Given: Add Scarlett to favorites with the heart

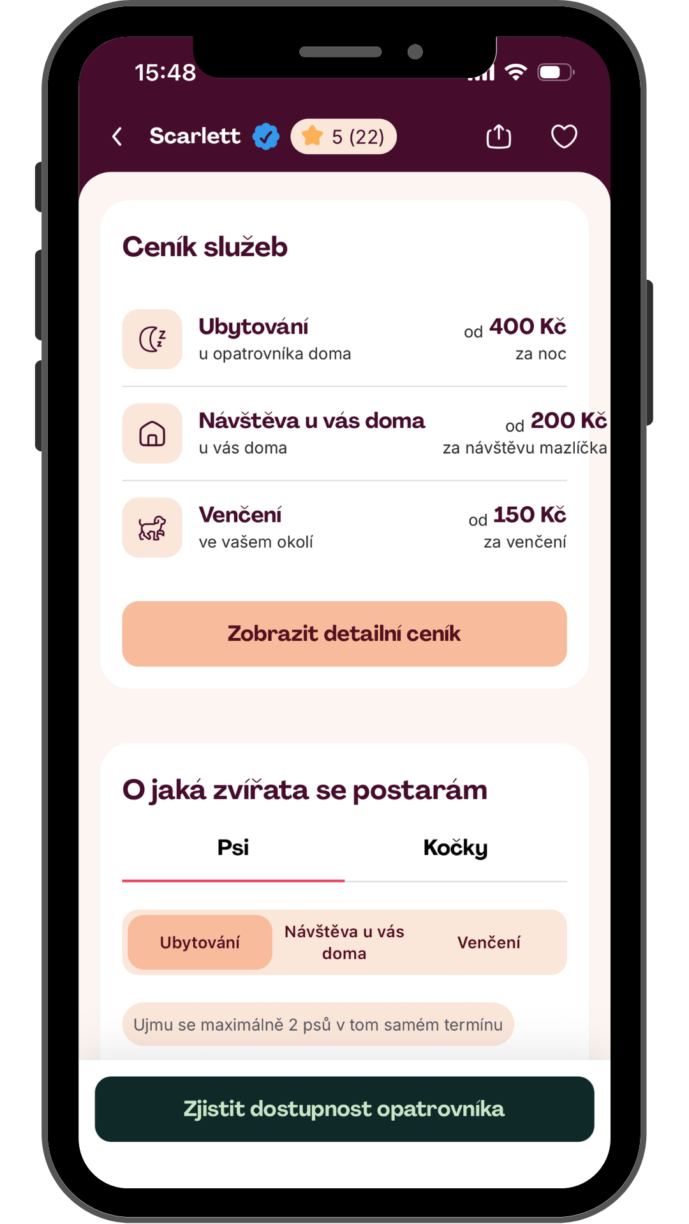Looking at the screenshot, I should (564, 137).
